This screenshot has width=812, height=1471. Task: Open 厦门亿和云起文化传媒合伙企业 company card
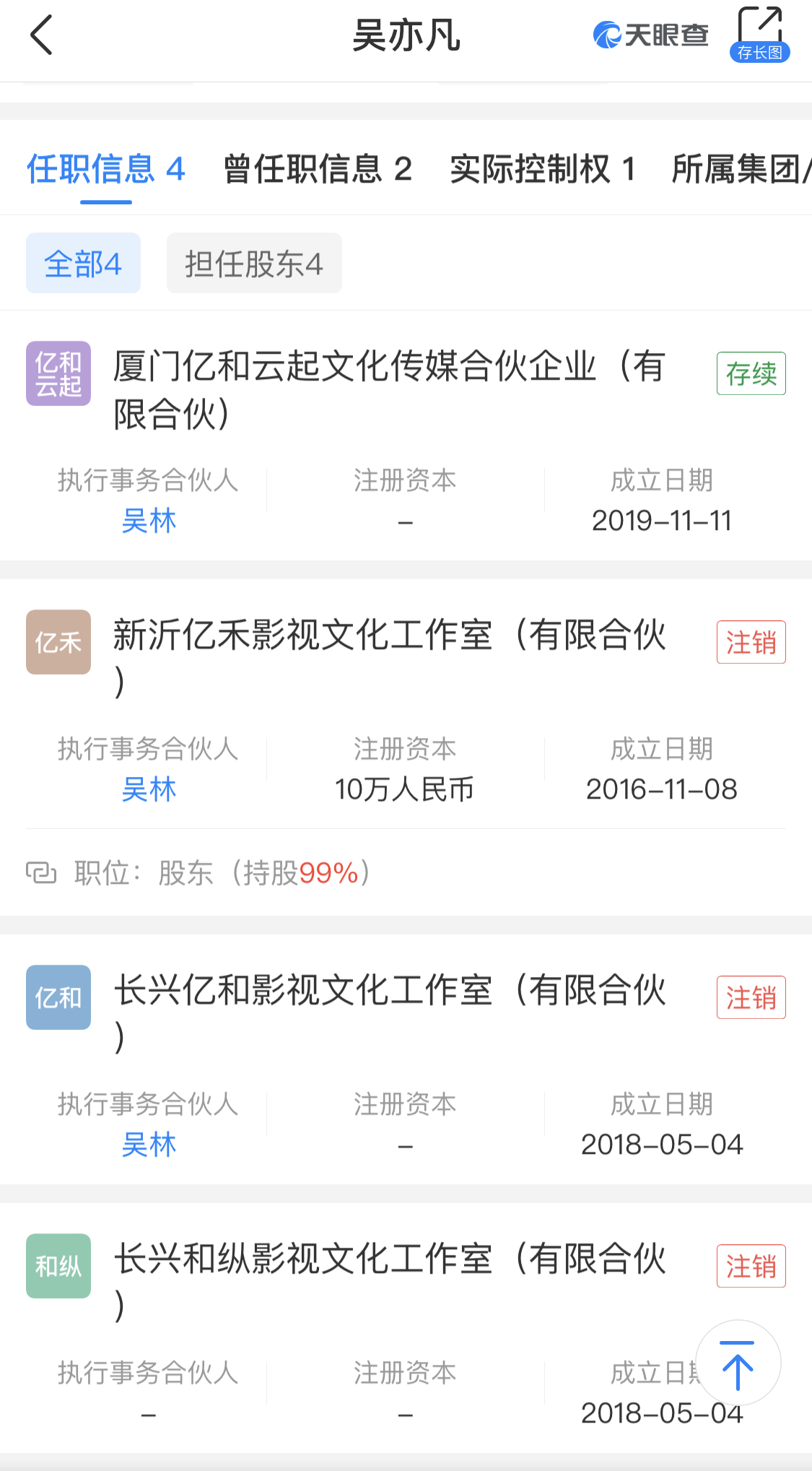point(388,389)
